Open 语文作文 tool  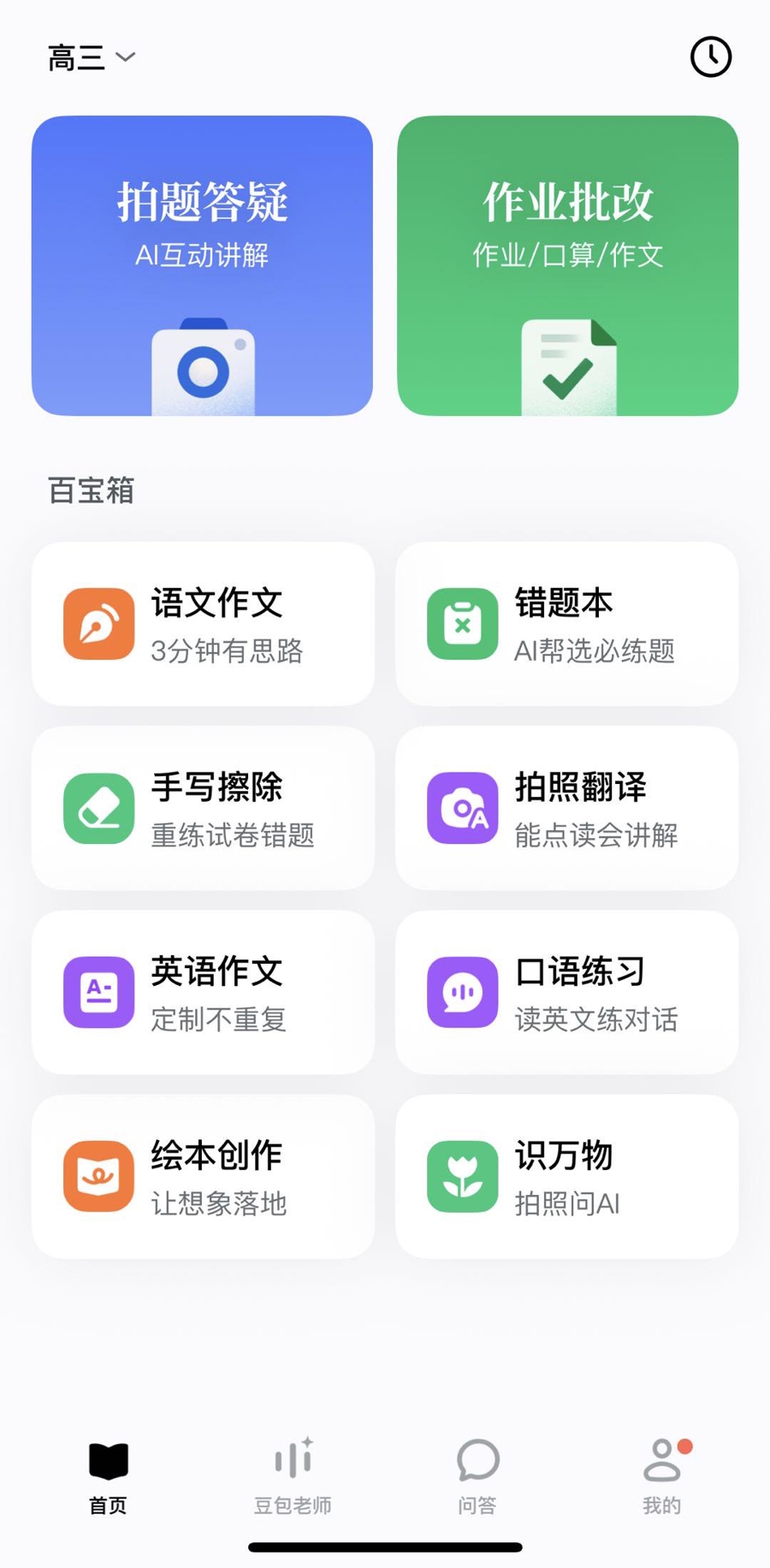coord(203,624)
